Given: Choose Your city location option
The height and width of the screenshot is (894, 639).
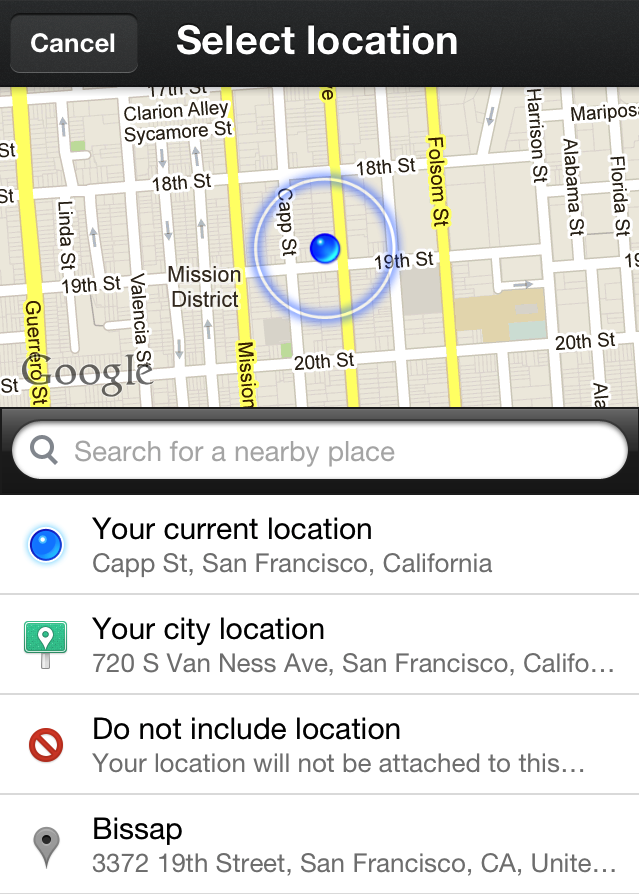Looking at the screenshot, I should (320, 645).
